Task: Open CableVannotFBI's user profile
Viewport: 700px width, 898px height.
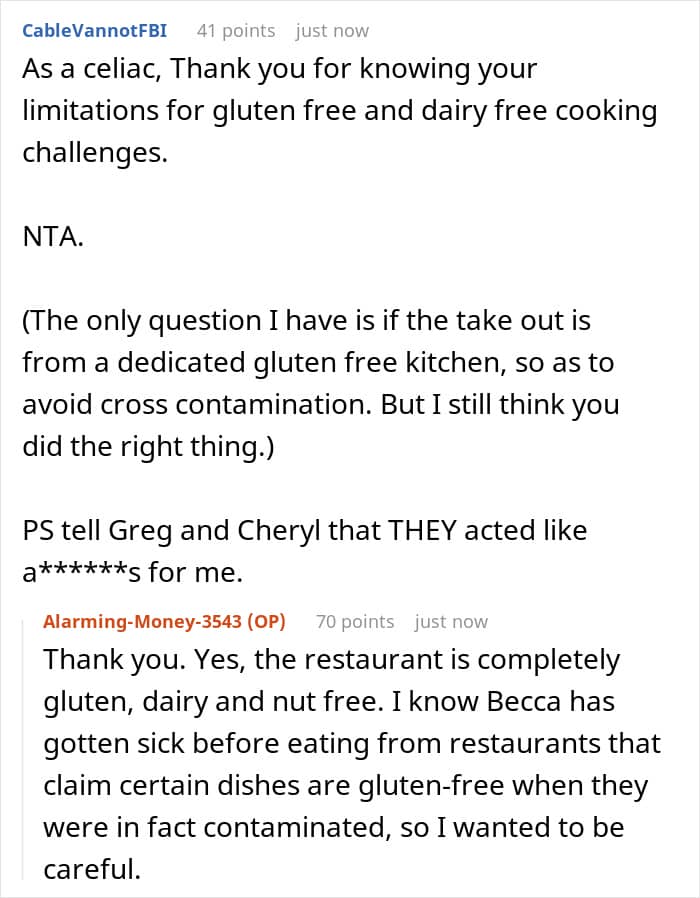Action: point(94,30)
